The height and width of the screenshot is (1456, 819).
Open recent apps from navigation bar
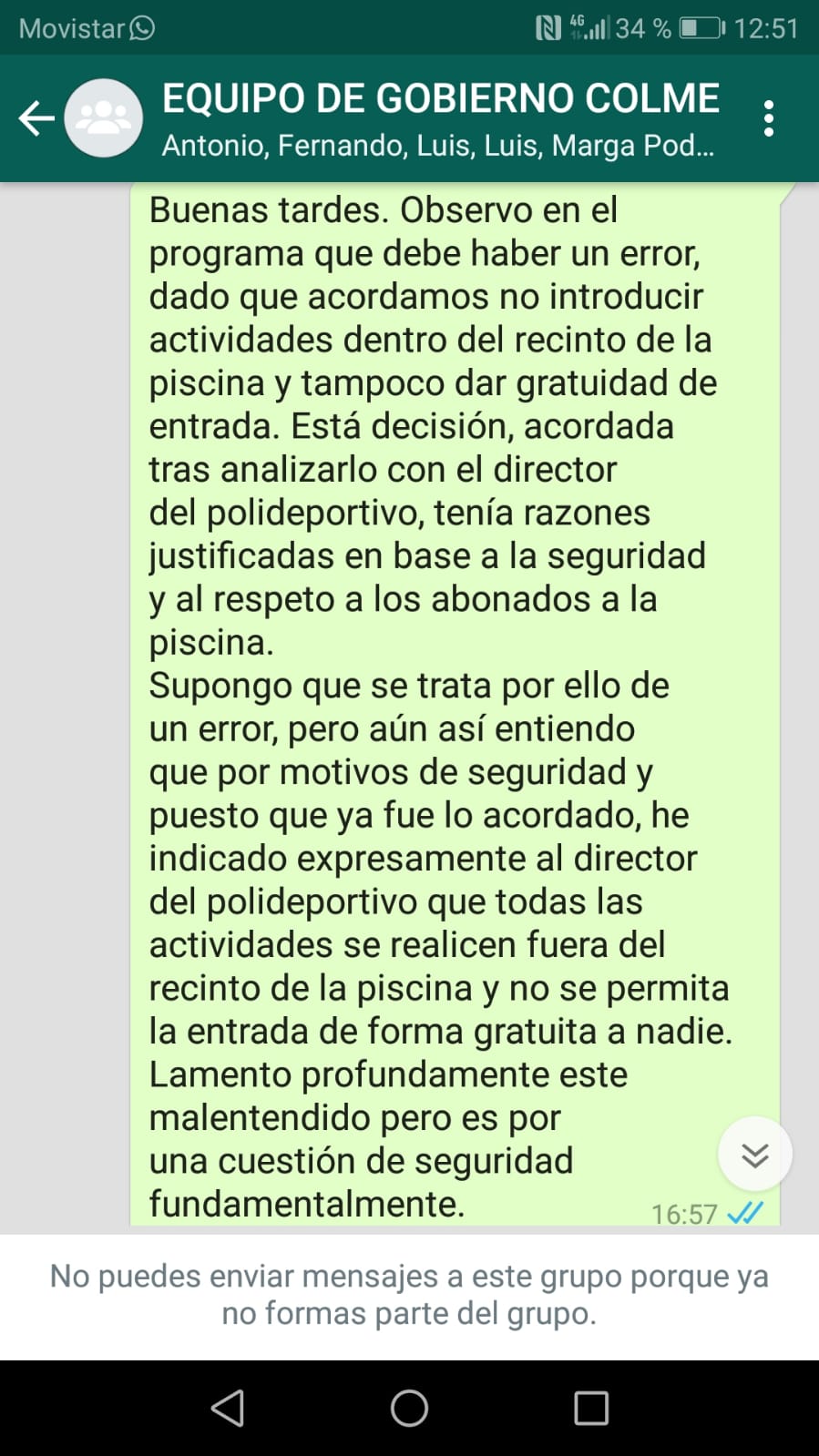pos(591,1408)
